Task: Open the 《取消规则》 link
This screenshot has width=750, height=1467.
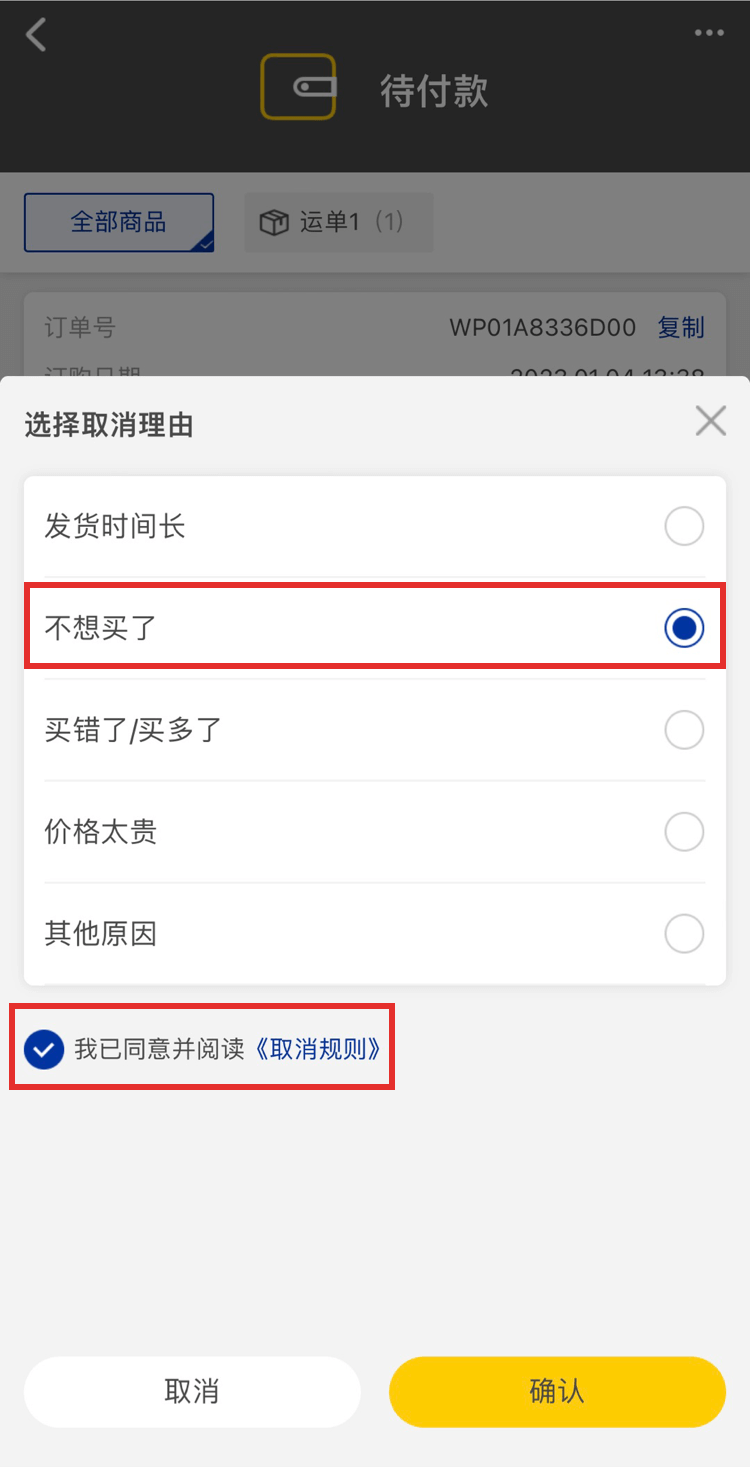Action: 318,1049
